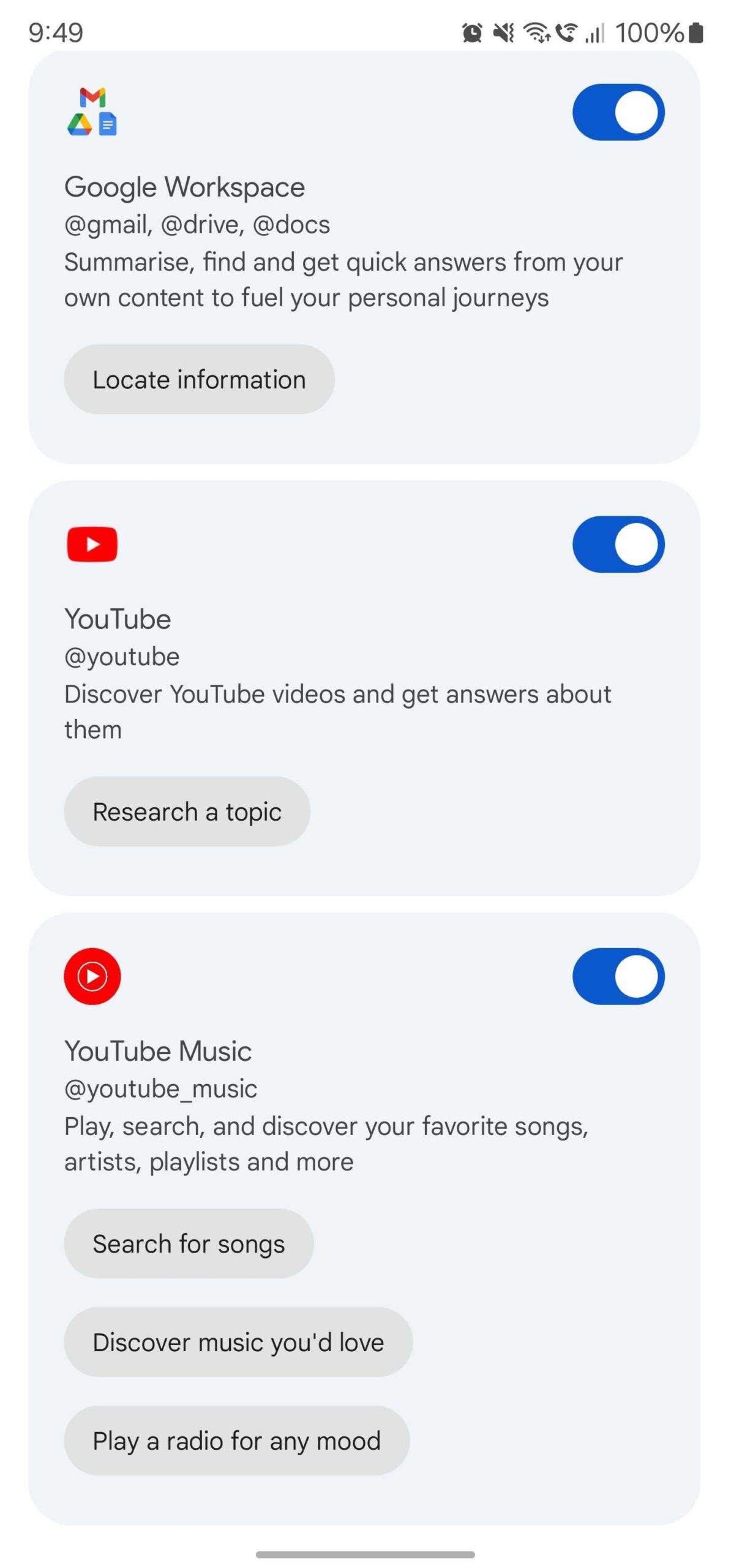This screenshot has height=1568, width=731.
Task: Toggle off the YouTube Music extension
Action: [618, 976]
